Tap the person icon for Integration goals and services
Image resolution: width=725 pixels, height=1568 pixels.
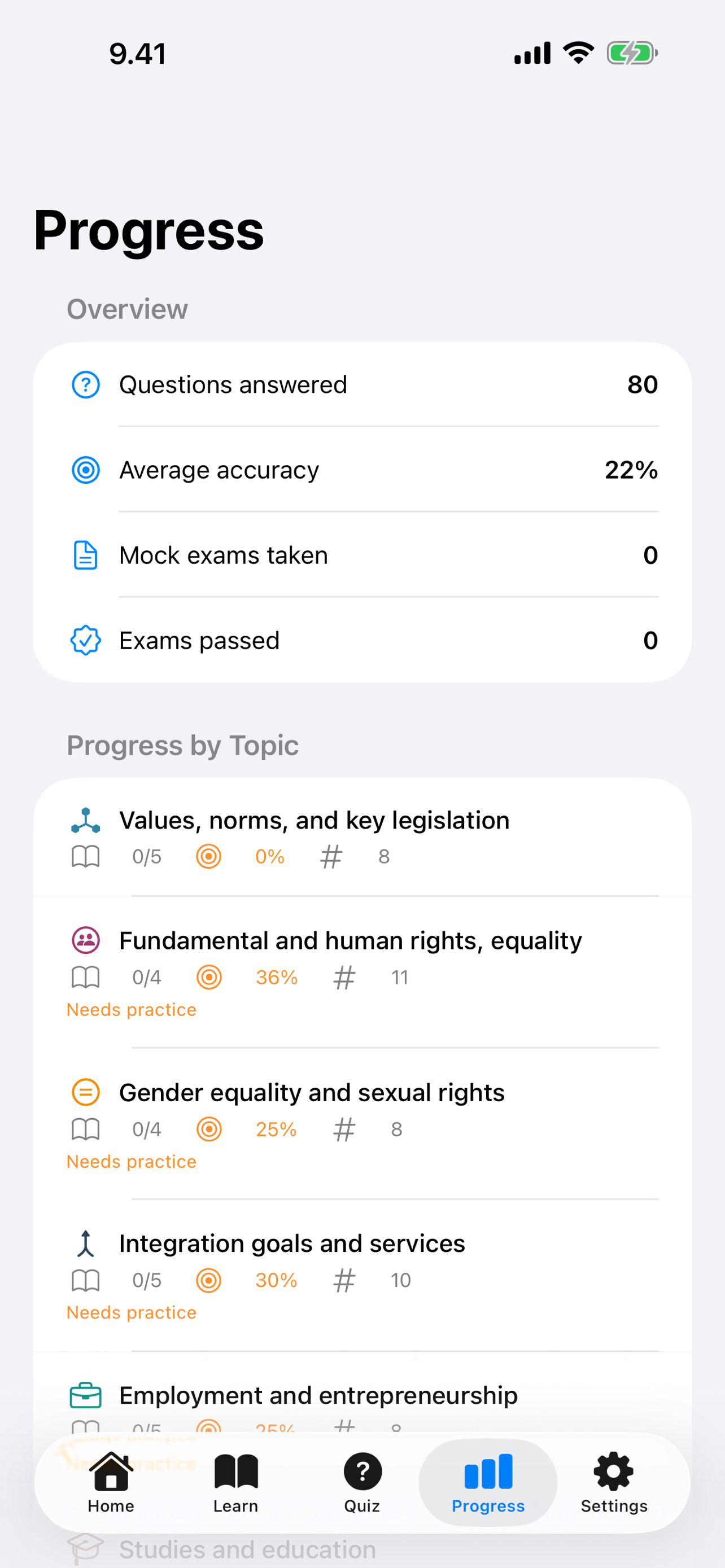click(x=86, y=1243)
